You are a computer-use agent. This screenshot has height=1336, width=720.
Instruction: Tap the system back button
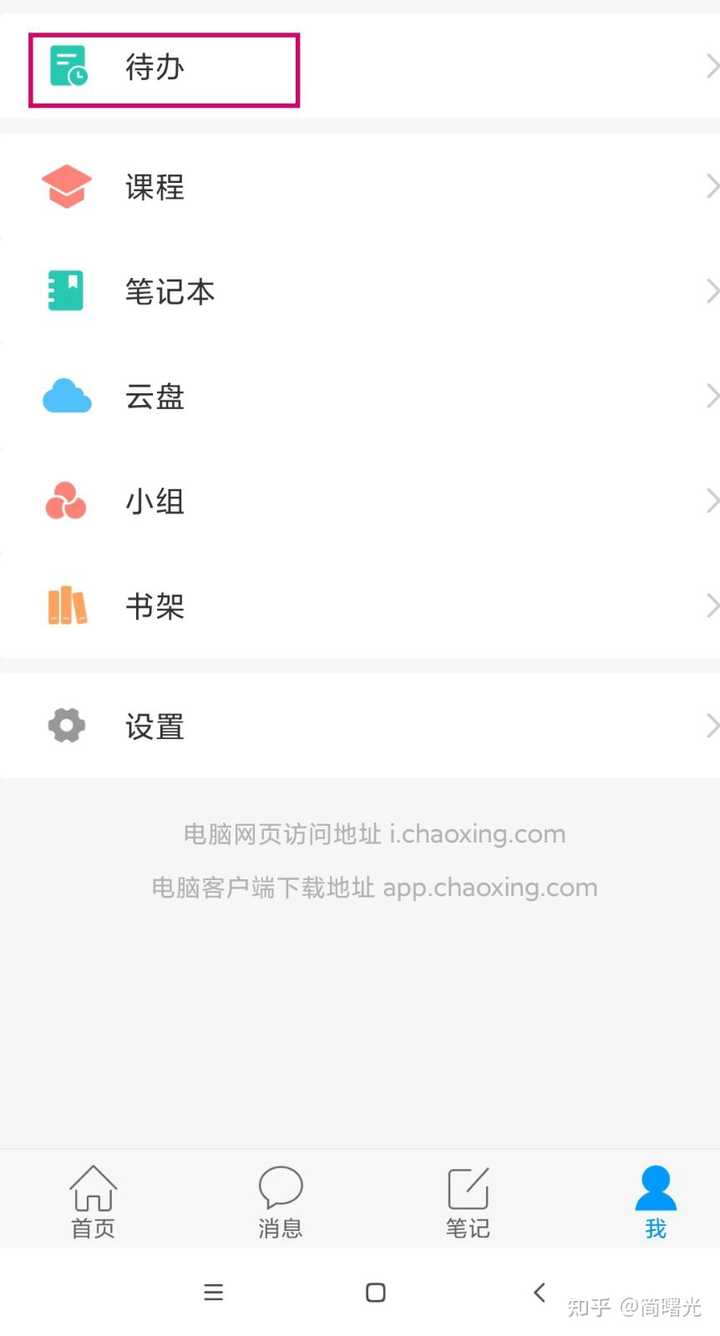coord(540,1292)
